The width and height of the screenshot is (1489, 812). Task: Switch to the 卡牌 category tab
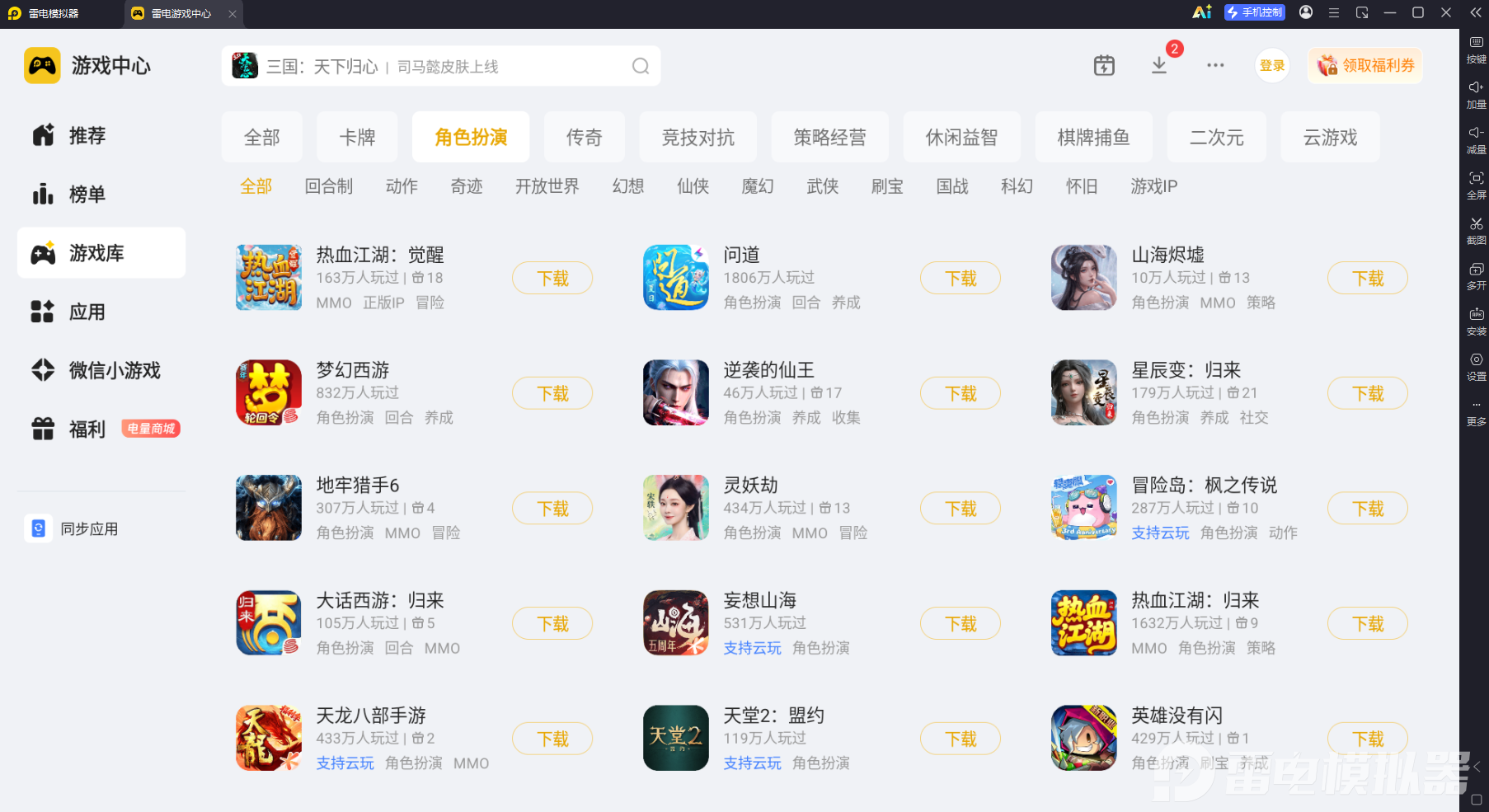coord(357,137)
